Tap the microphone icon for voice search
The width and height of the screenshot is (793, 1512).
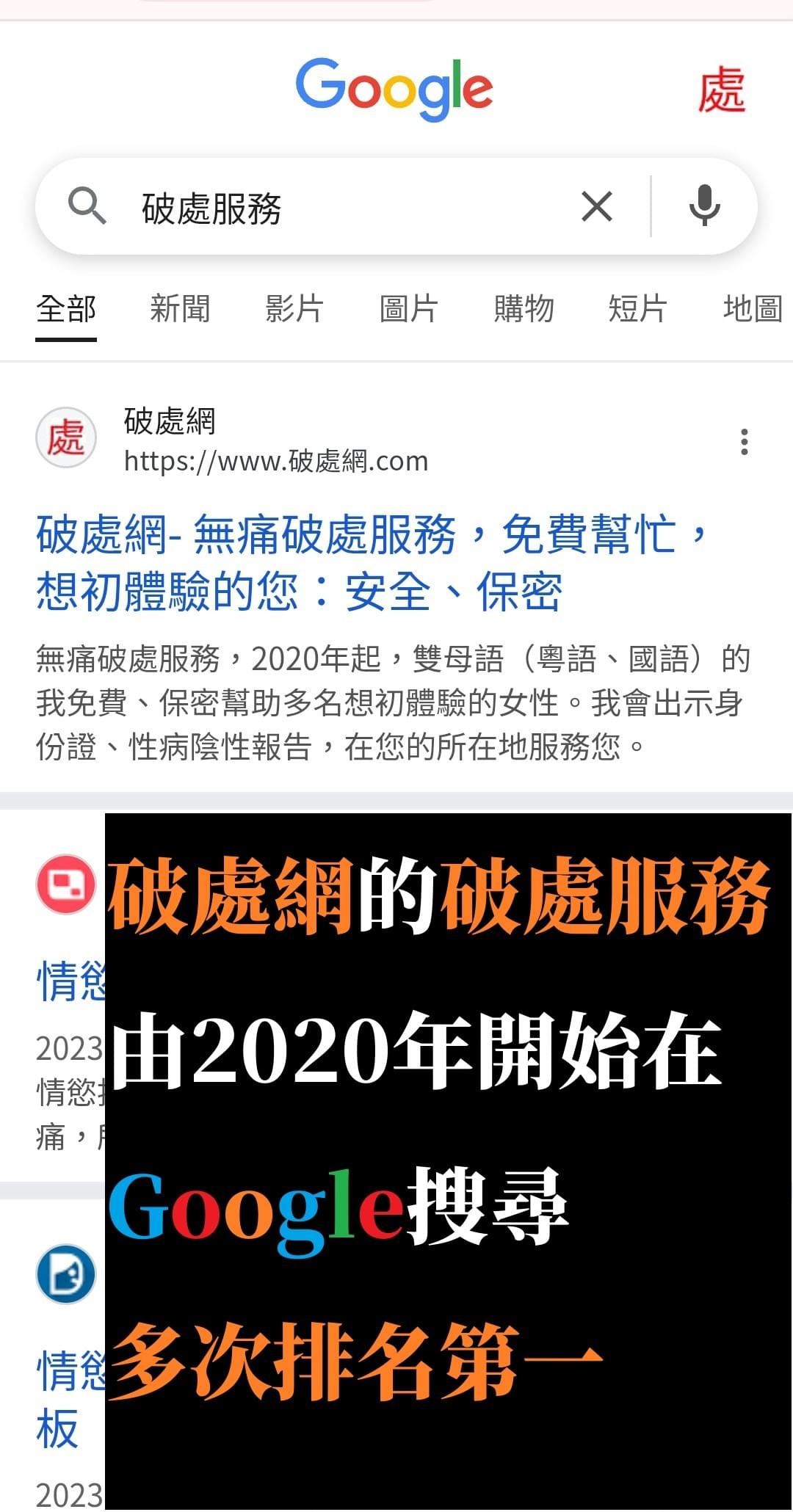(703, 206)
